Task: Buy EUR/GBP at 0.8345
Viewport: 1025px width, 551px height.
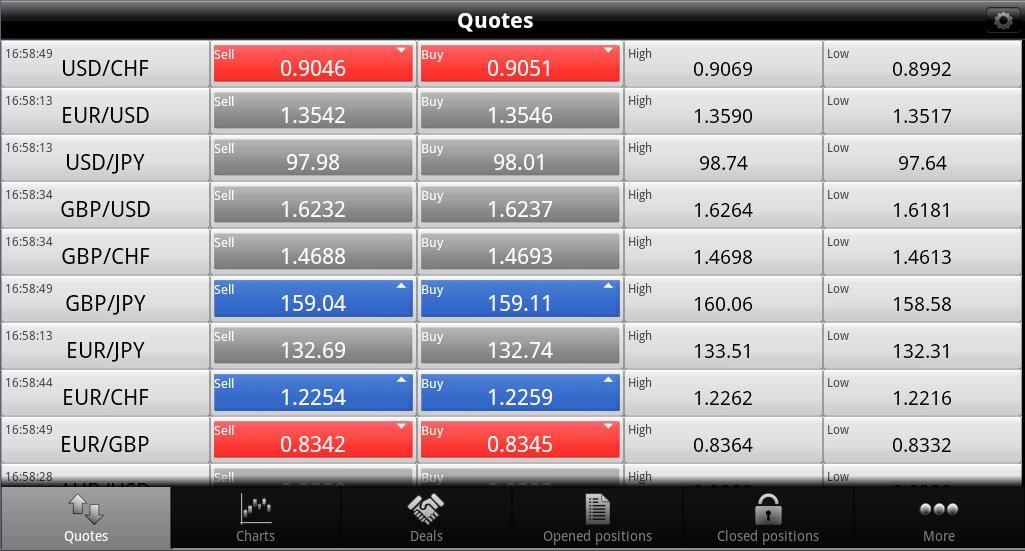Action: [x=520, y=439]
